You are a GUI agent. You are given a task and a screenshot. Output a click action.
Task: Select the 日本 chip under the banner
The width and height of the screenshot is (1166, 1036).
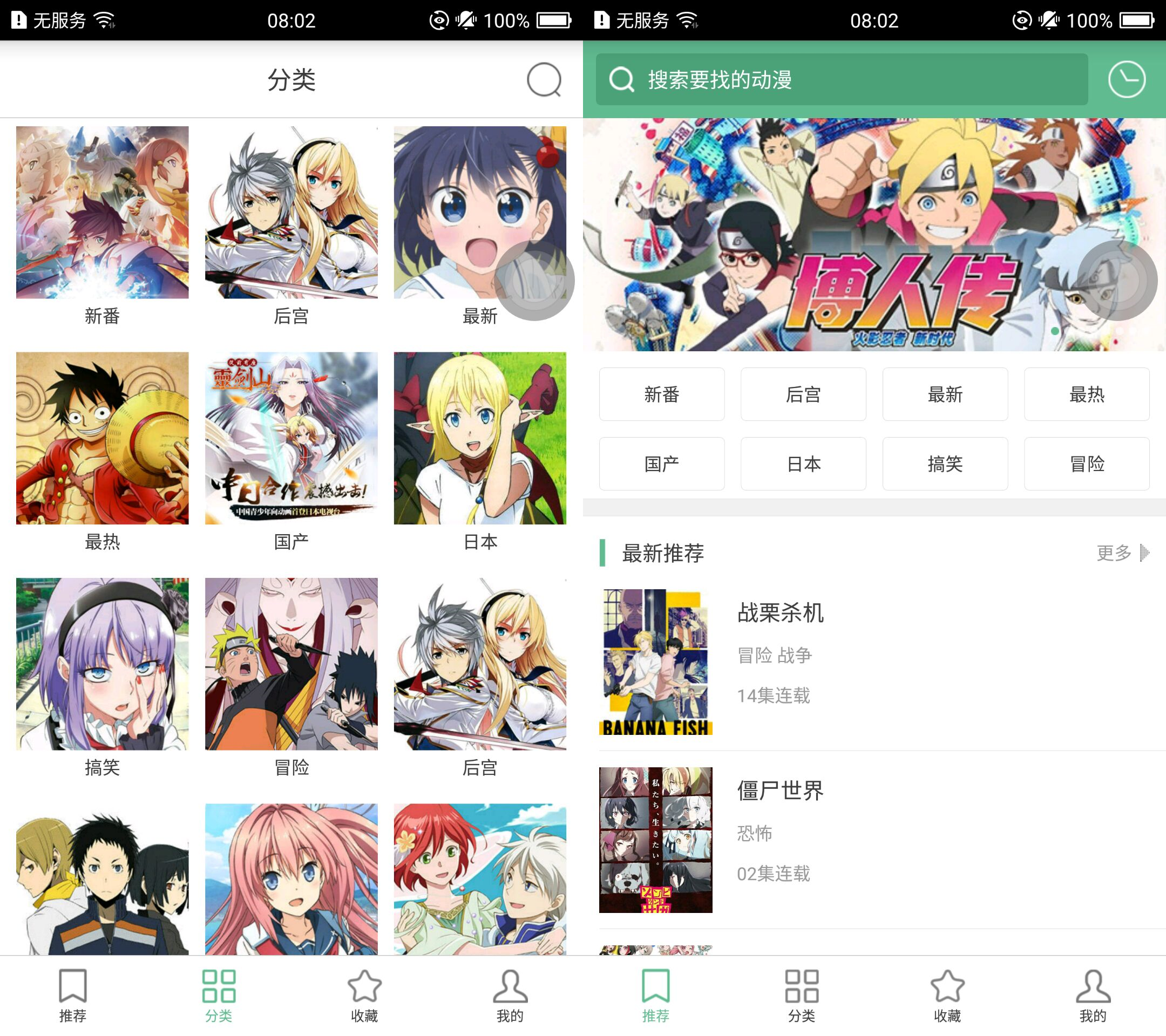click(803, 464)
